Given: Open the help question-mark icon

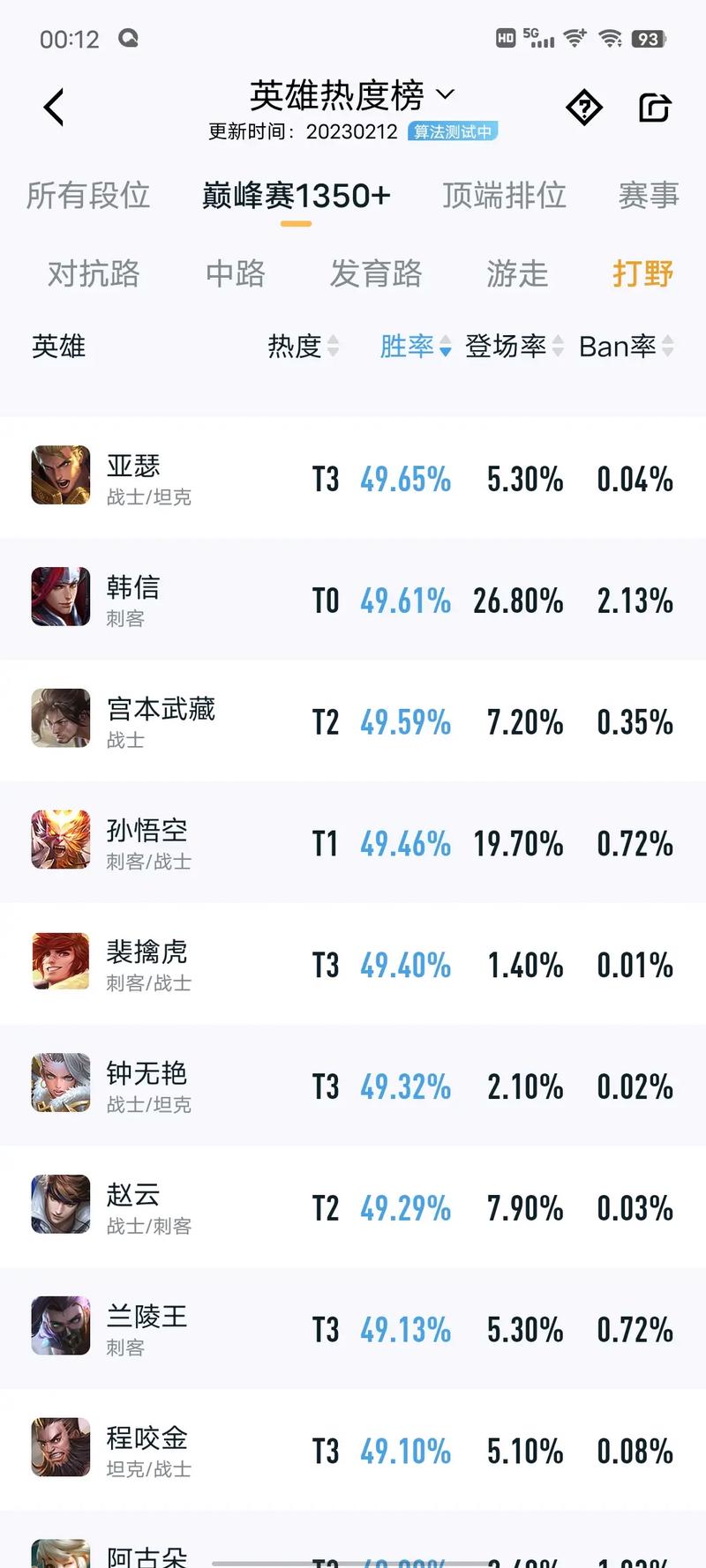Looking at the screenshot, I should tap(583, 108).
